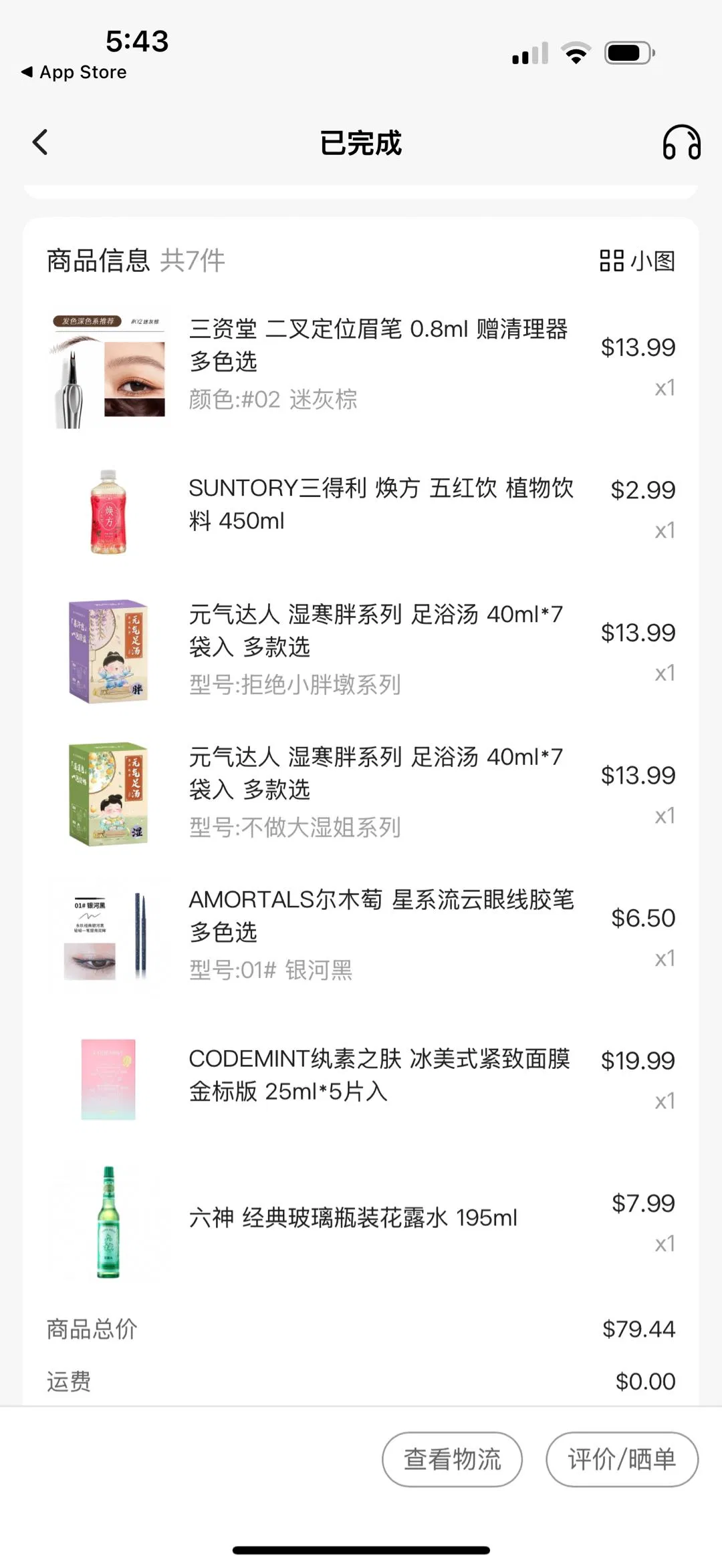722x1568 pixels.
Task: Return to App Store via status bar
Action: click(x=74, y=72)
